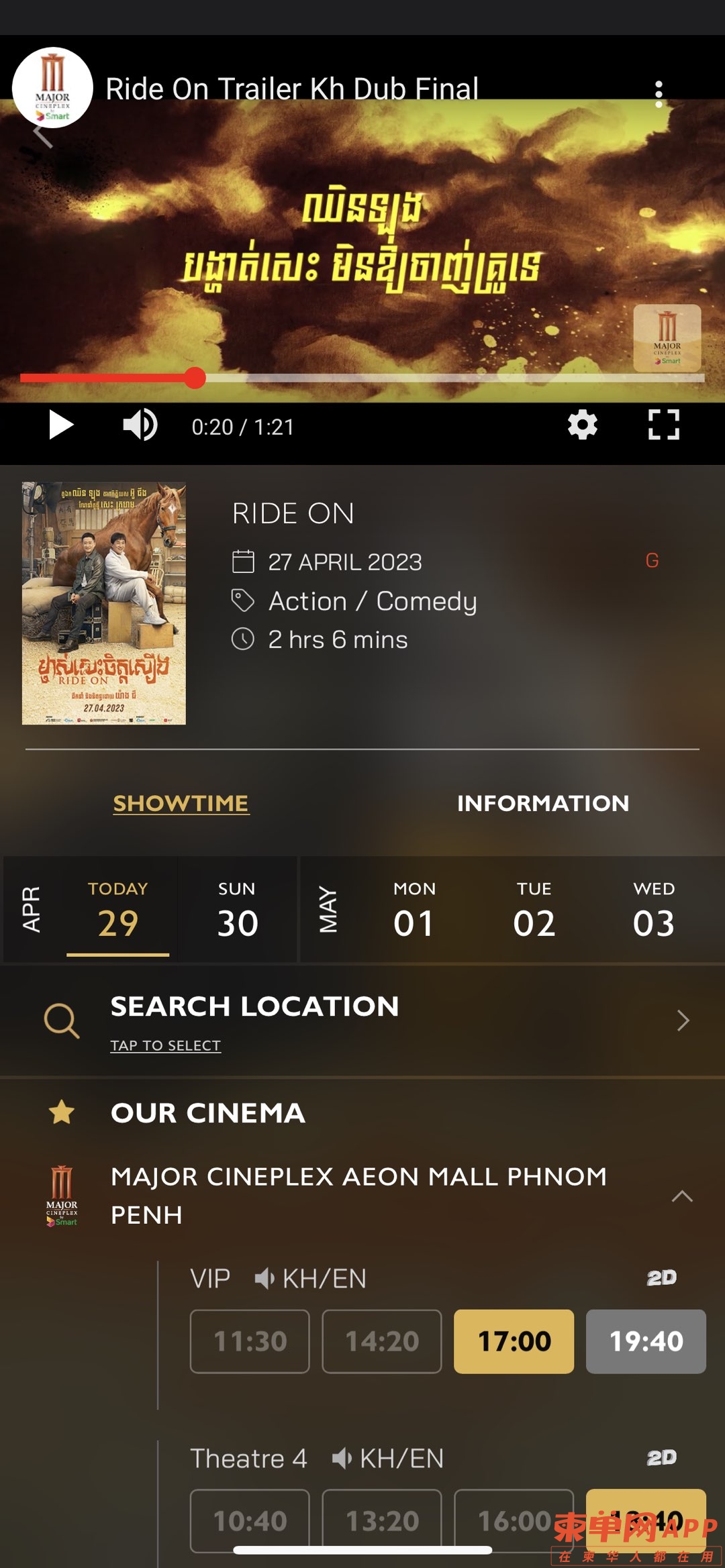
Task: Open video settings gear
Action: tap(582, 425)
